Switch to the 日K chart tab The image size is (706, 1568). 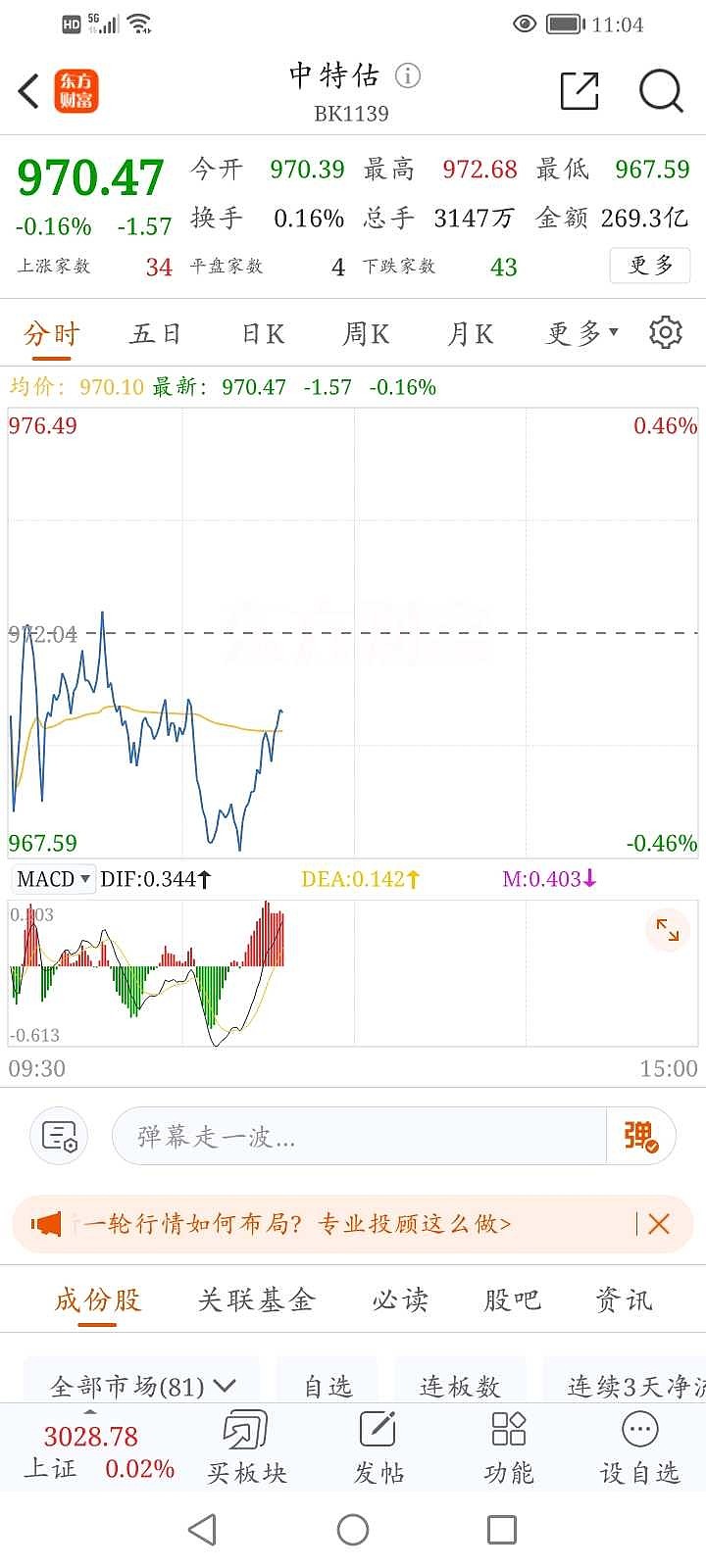[263, 334]
